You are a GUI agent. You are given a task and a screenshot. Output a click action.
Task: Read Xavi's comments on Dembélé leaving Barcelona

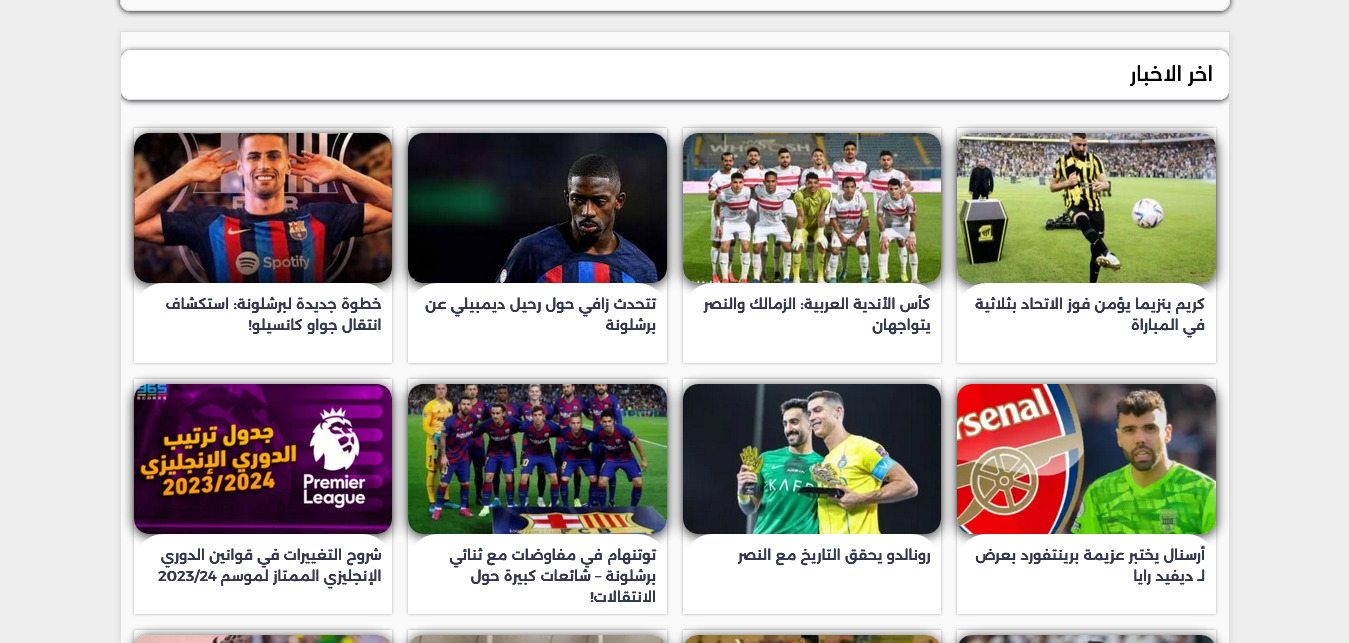[540, 314]
